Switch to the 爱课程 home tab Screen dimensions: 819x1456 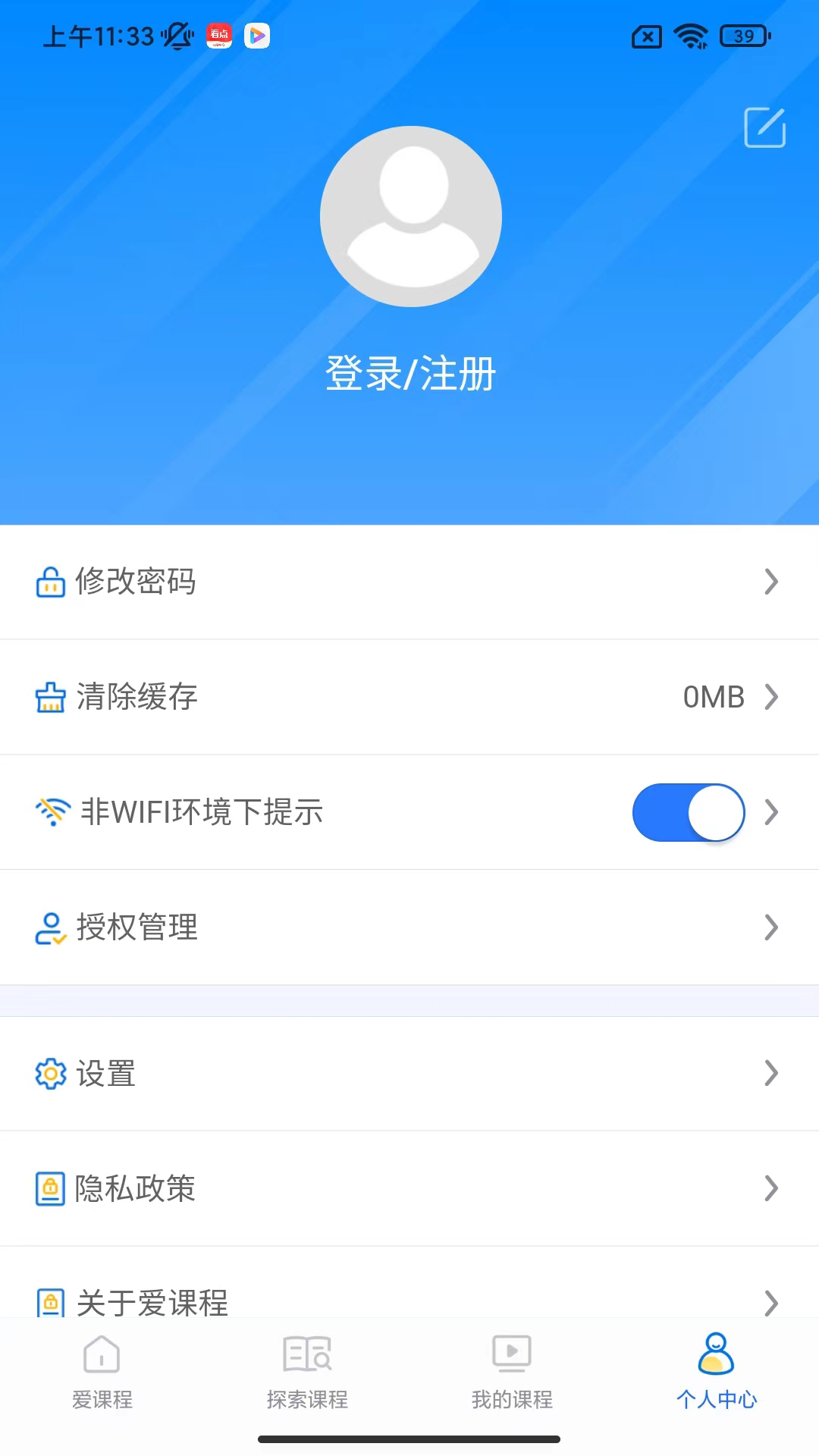tap(102, 1373)
